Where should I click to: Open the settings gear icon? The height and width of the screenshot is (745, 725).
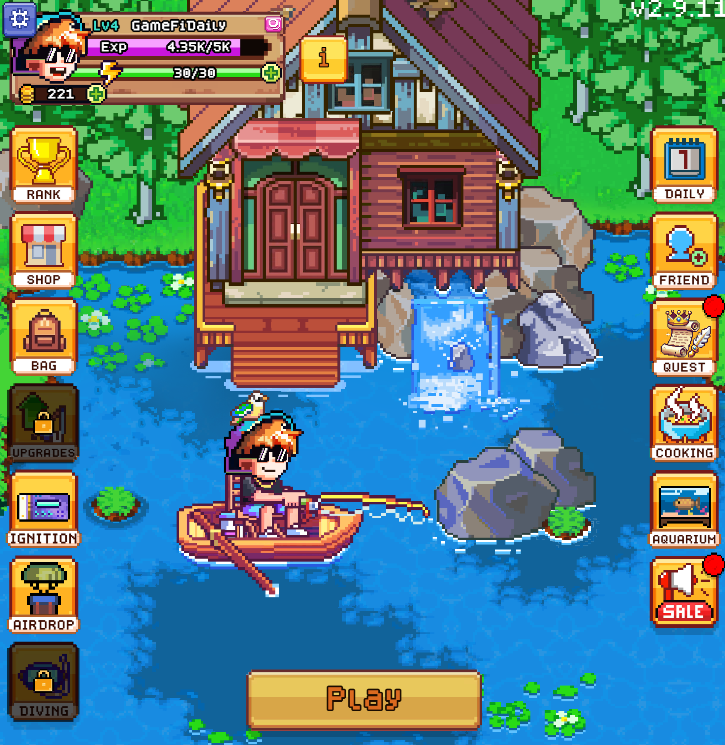21,16
